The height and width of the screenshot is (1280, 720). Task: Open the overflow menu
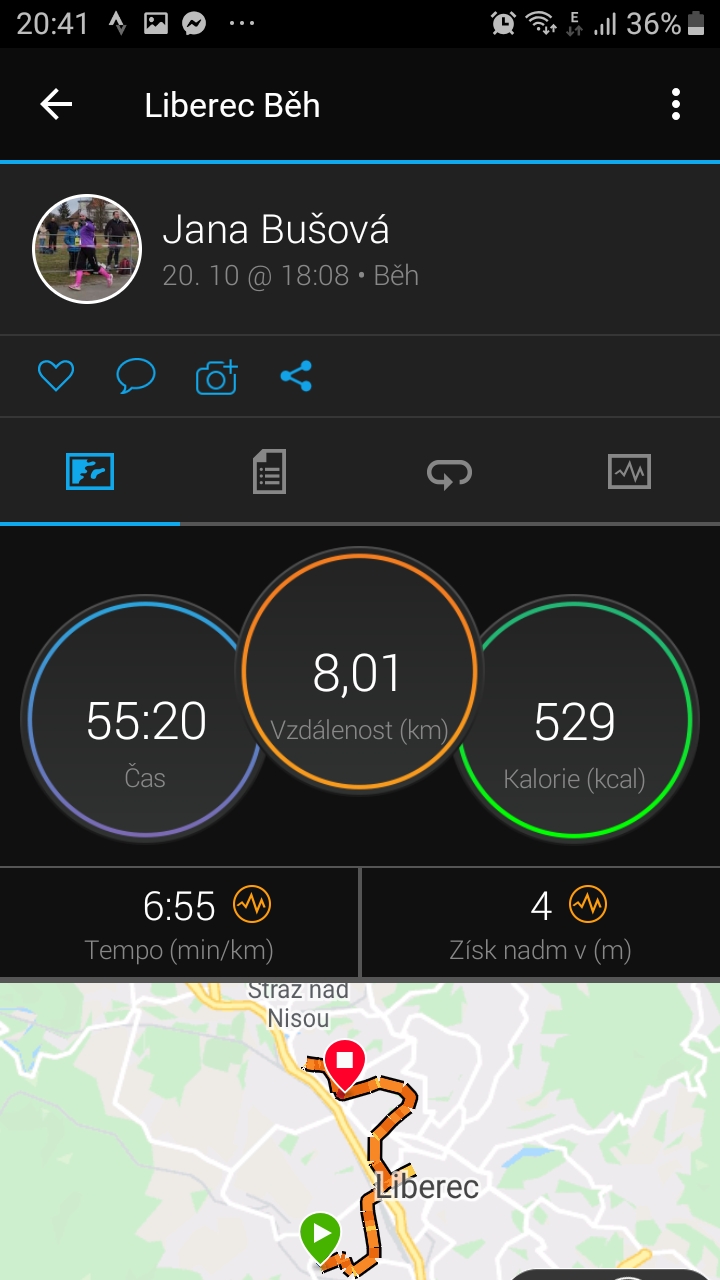676,105
